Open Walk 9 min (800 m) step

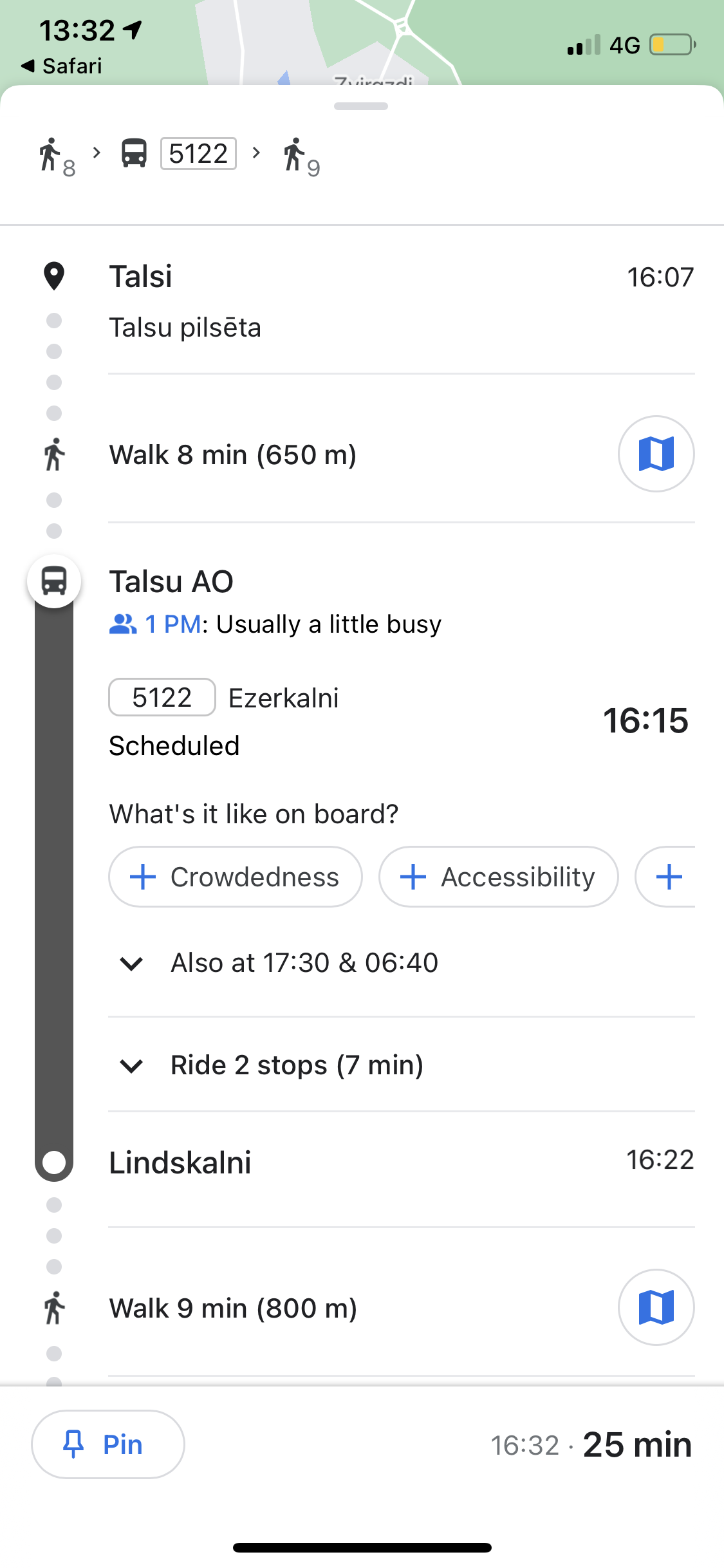[x=233, y=1309]
